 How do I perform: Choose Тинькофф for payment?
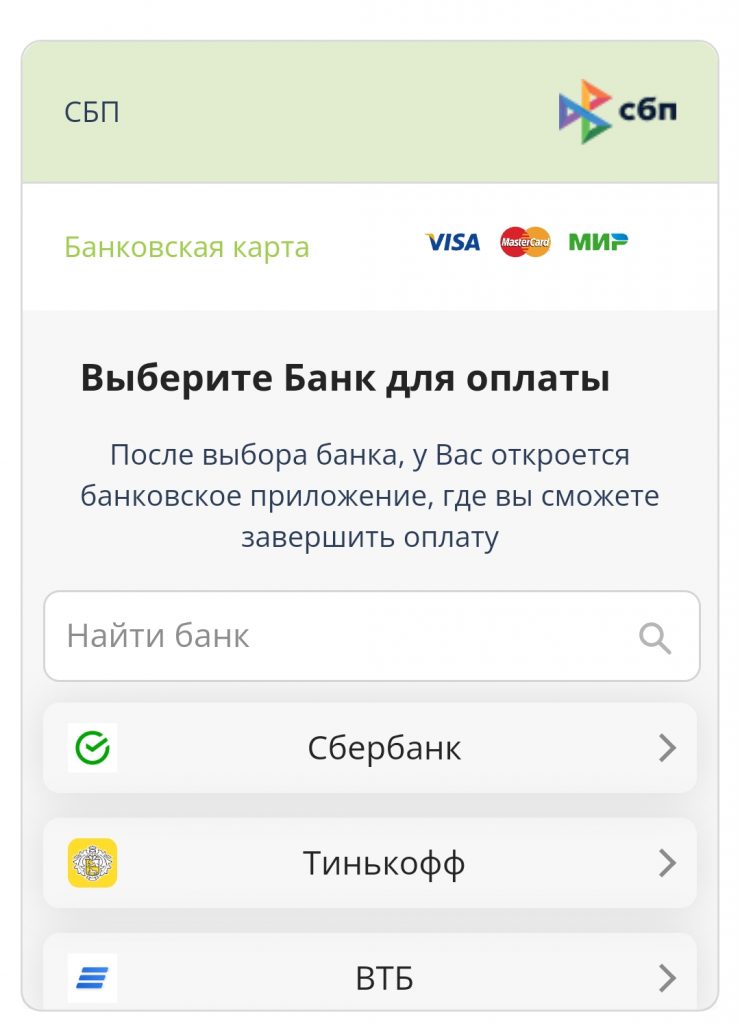coord(370,863)
